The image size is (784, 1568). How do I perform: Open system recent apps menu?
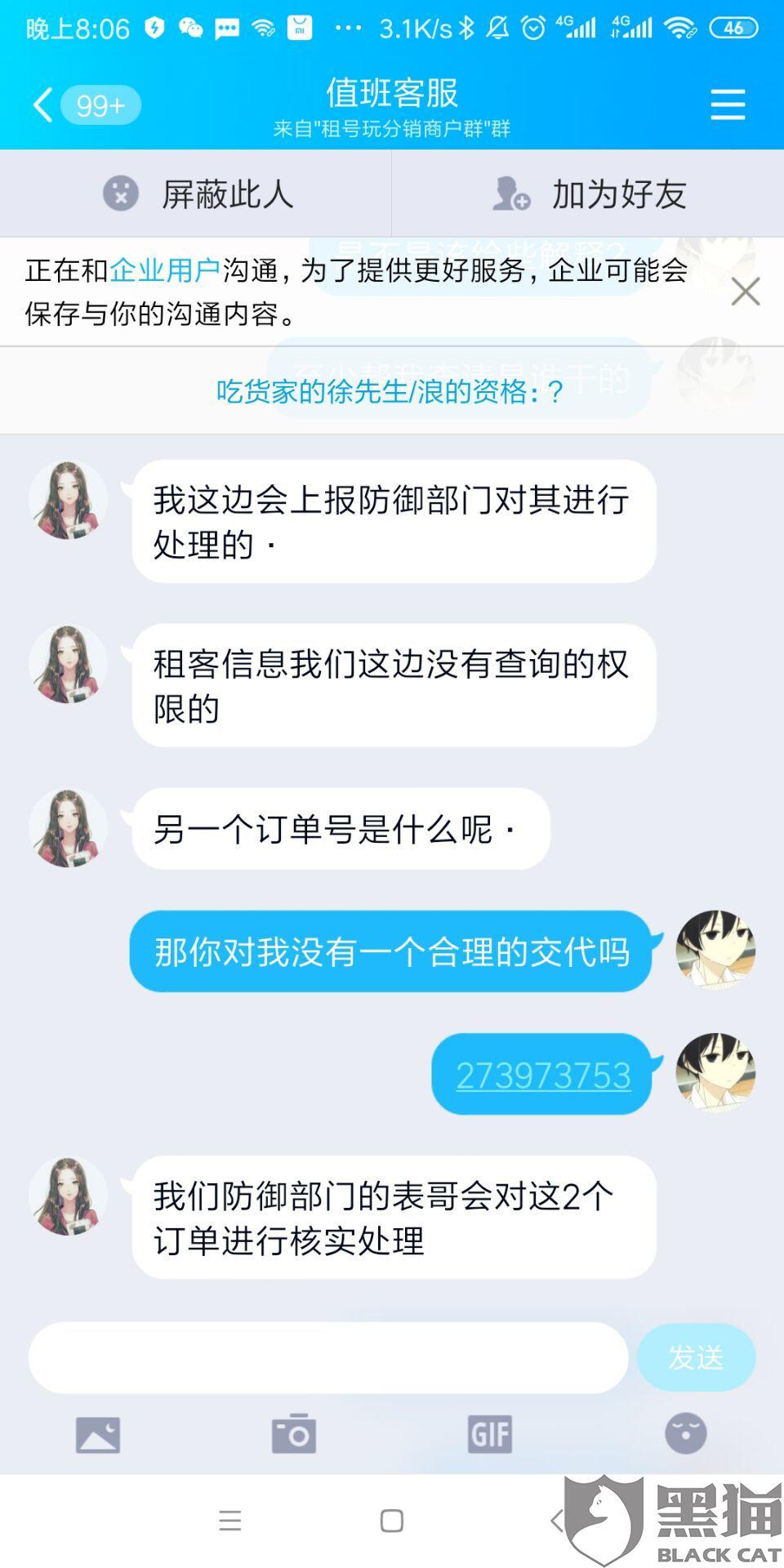230,1521
